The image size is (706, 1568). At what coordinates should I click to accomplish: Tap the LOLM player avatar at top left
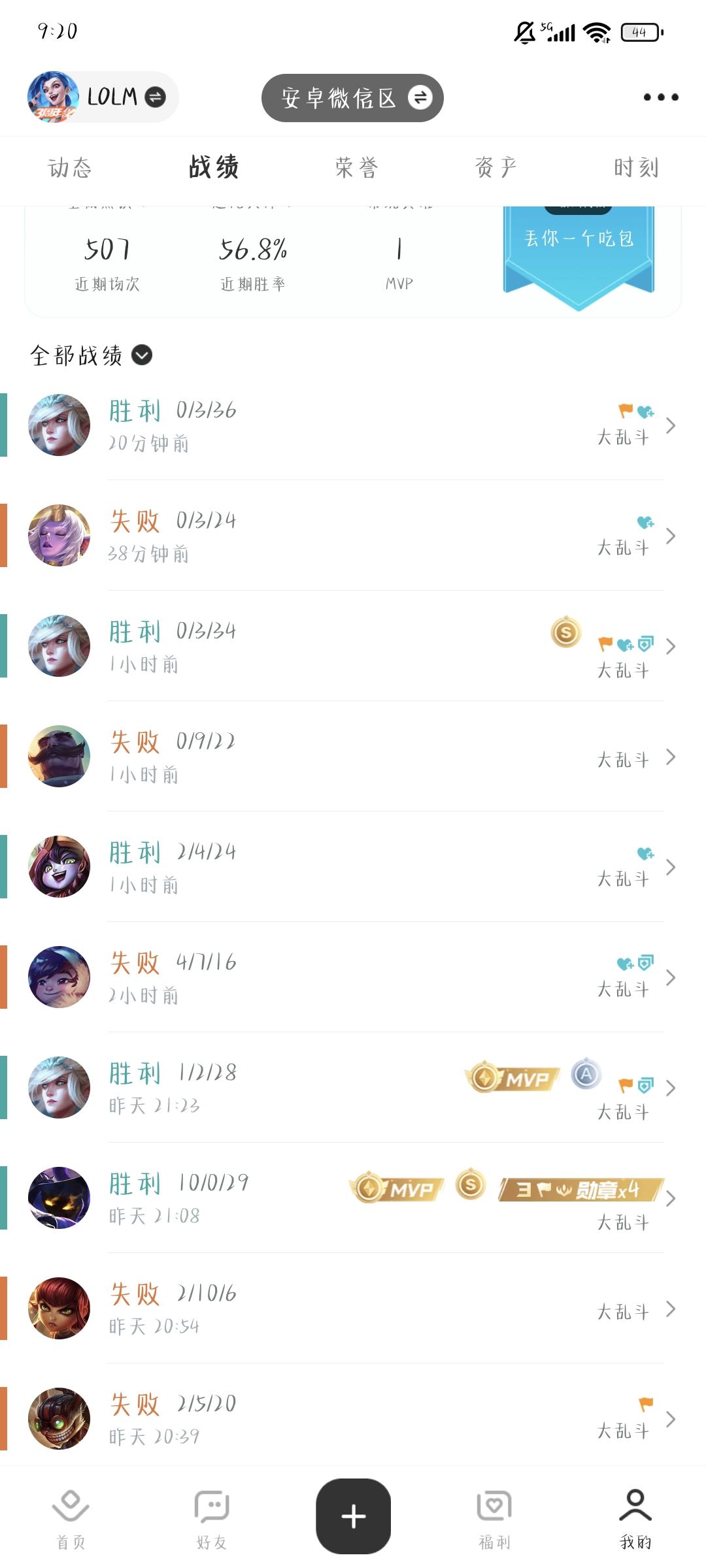(54, 97)
